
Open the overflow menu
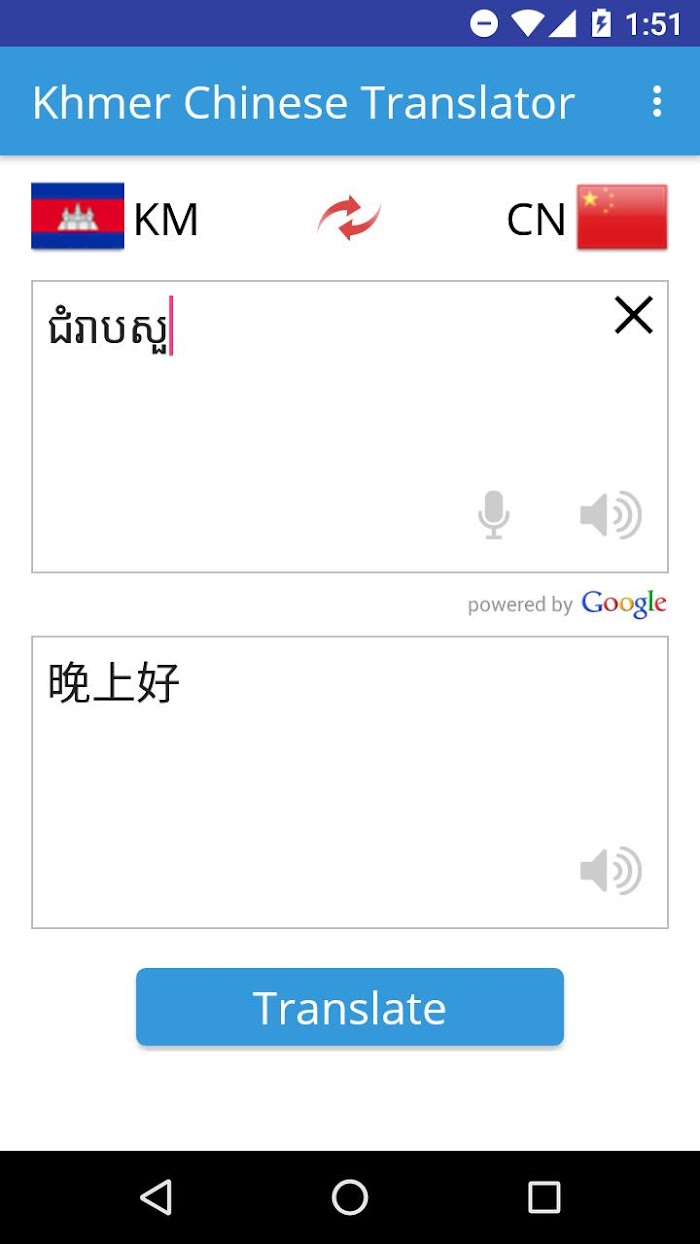tap(656, 101)
